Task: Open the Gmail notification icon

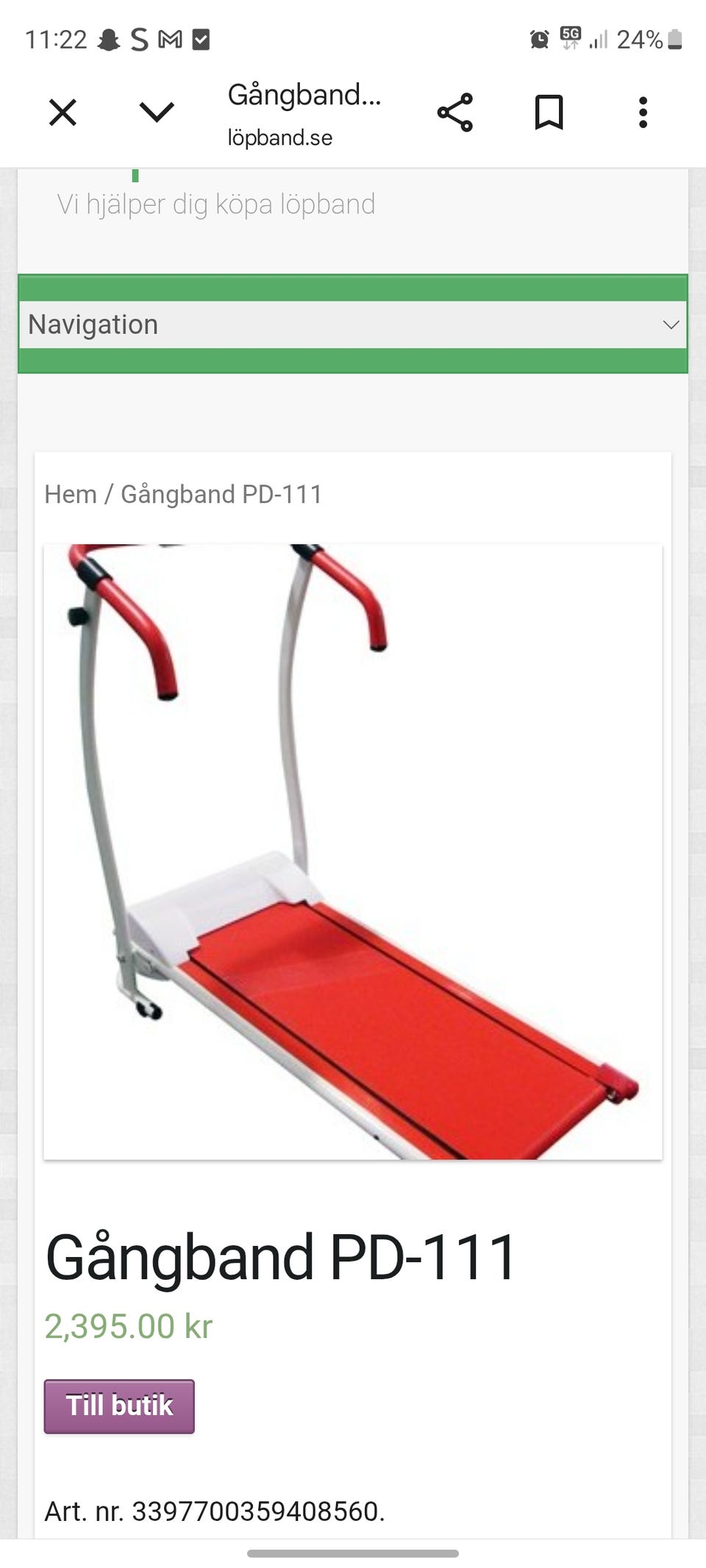Action: [170, 37]
